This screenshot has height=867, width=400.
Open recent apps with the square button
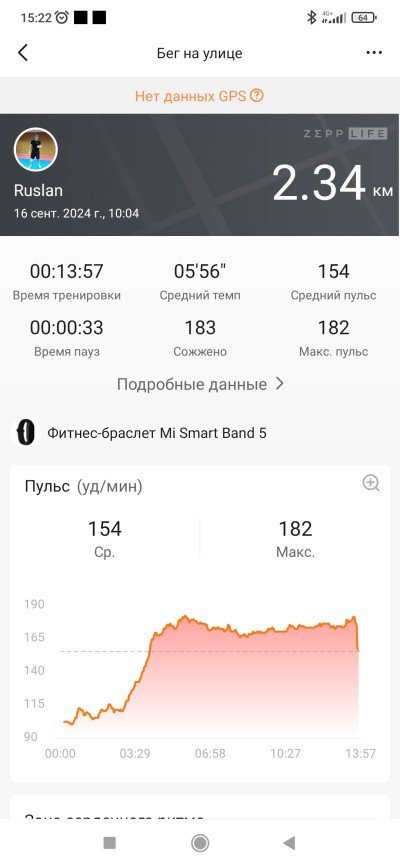point(110,843)
